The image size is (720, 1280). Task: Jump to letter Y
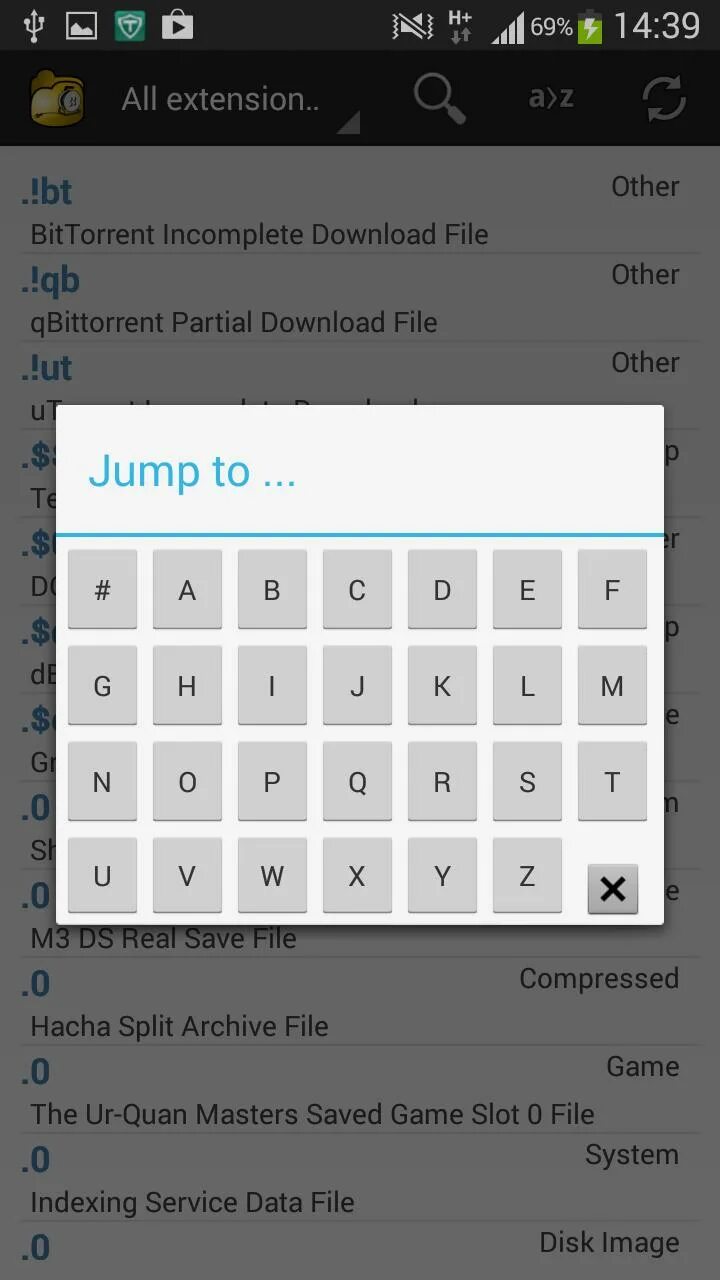[x=442, y=876]
